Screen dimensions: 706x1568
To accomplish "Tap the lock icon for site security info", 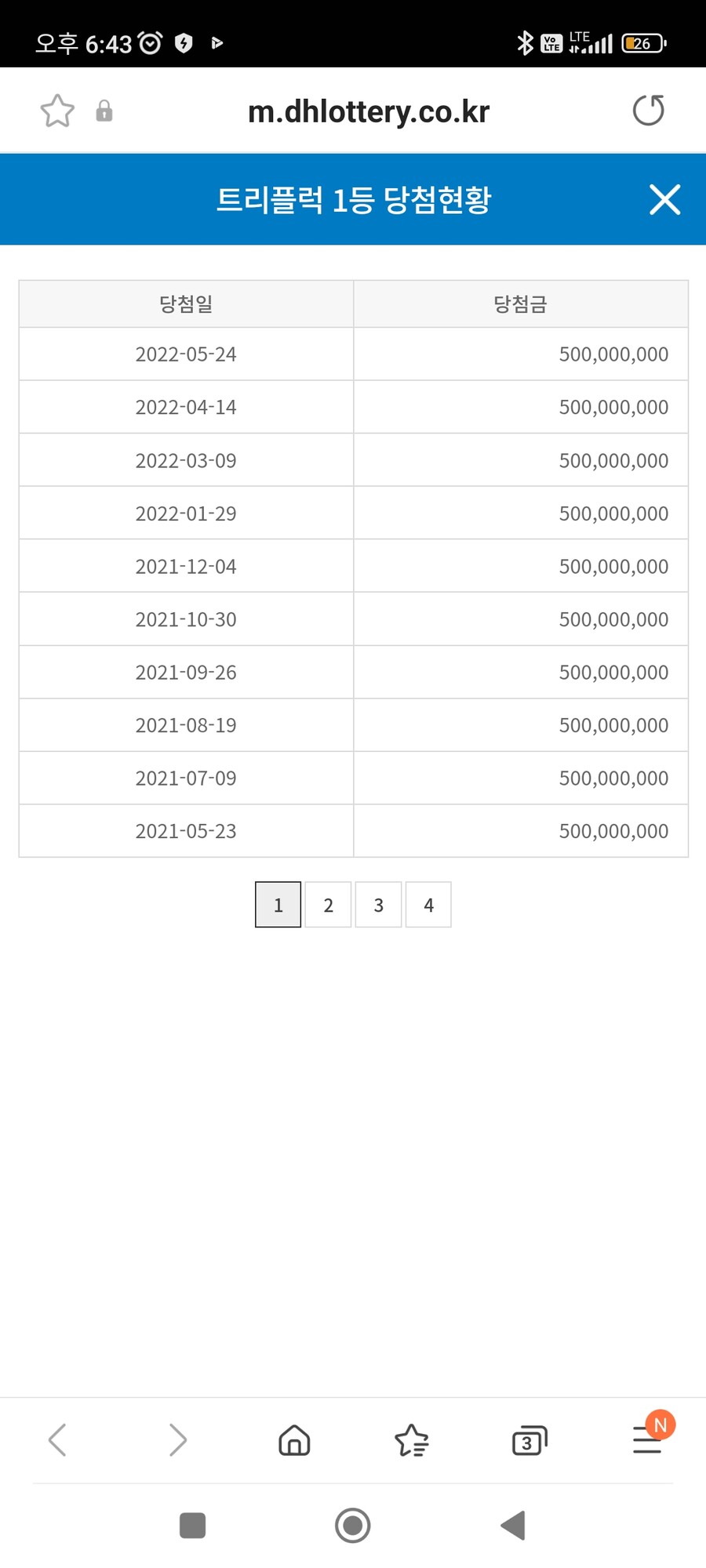I will (104, 111).
